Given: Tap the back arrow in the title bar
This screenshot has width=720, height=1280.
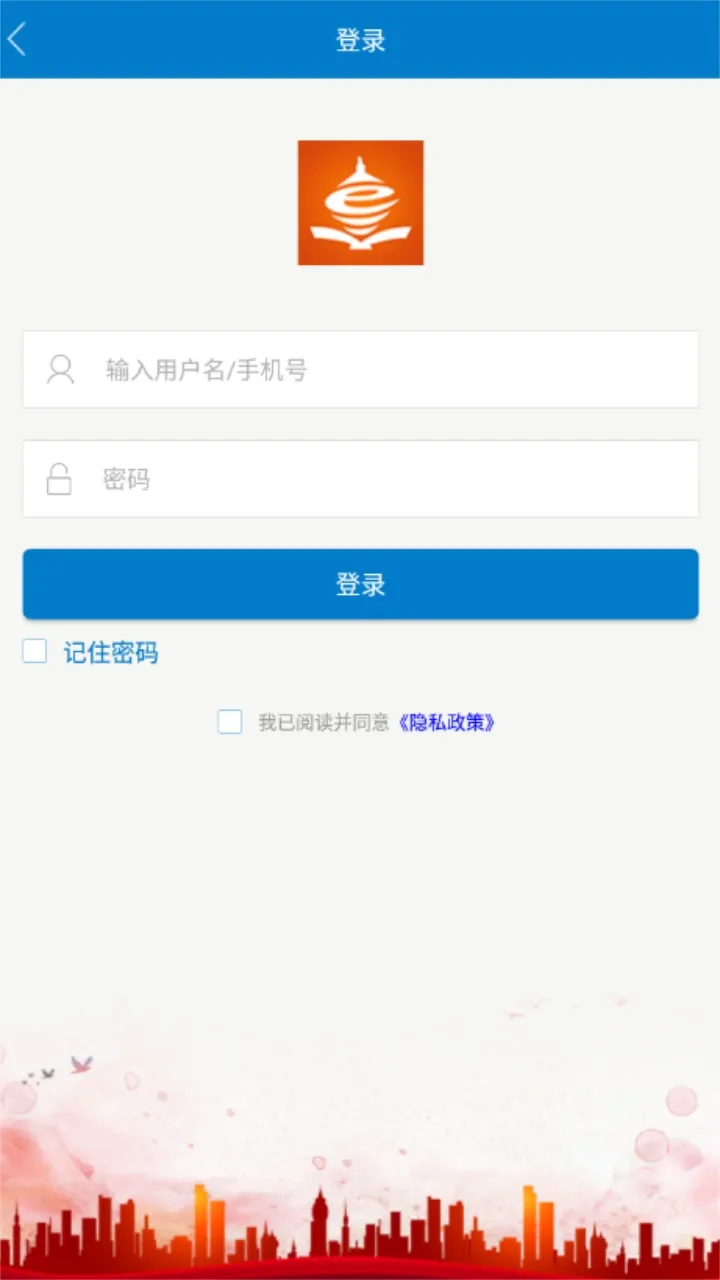Looking at the screenshot, I should pyautogui.click(x=18, y=38).
